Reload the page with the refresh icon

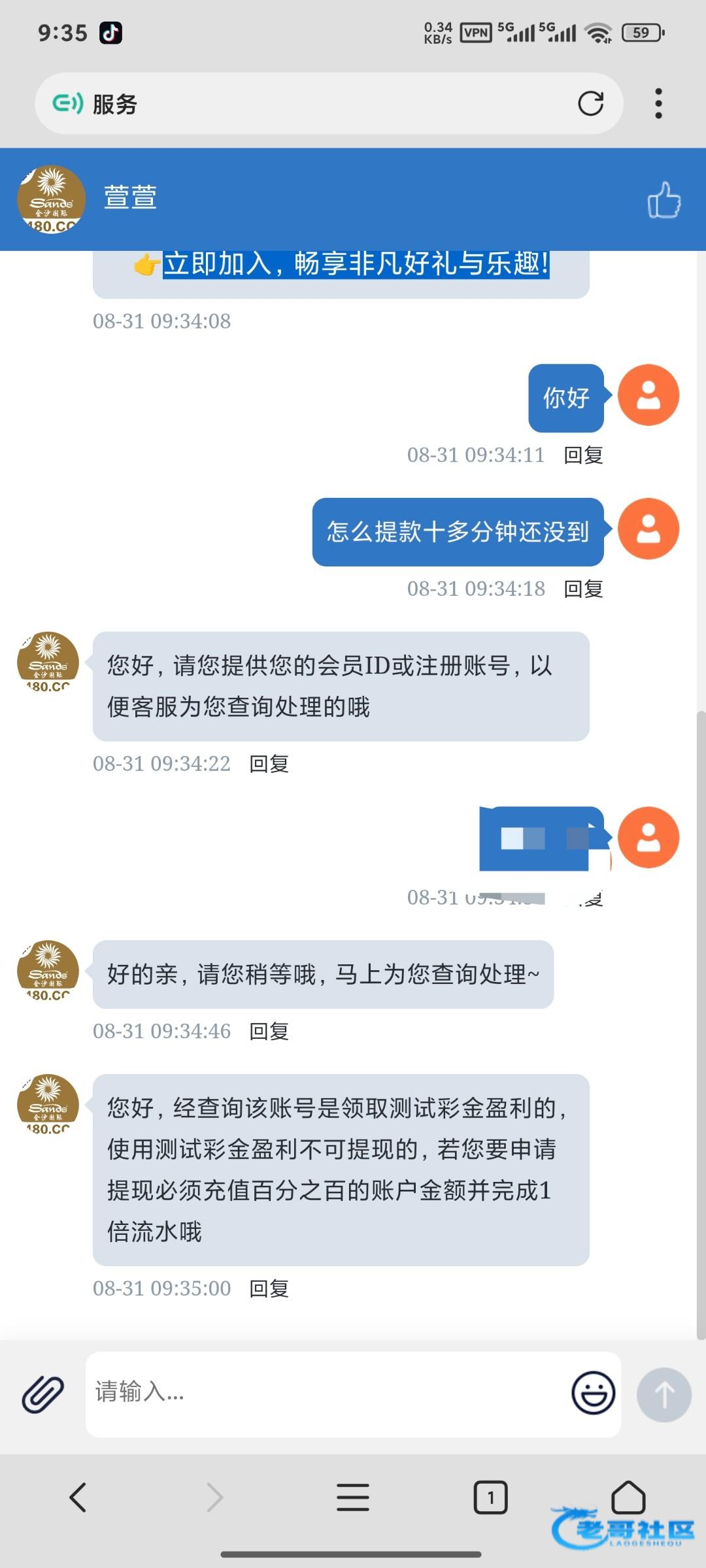coord(590,103)
